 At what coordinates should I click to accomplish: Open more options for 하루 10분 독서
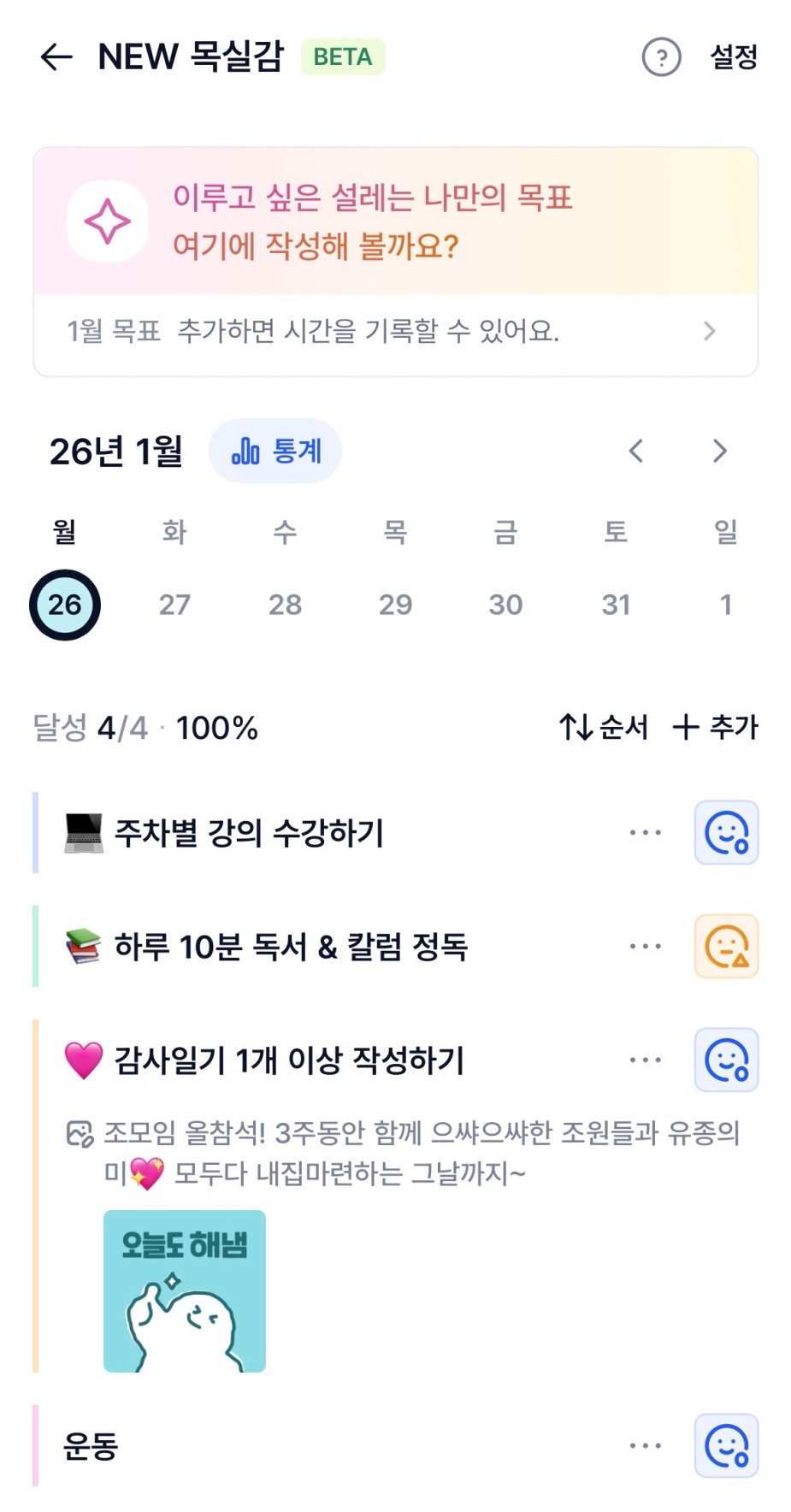tap(645, 947)
